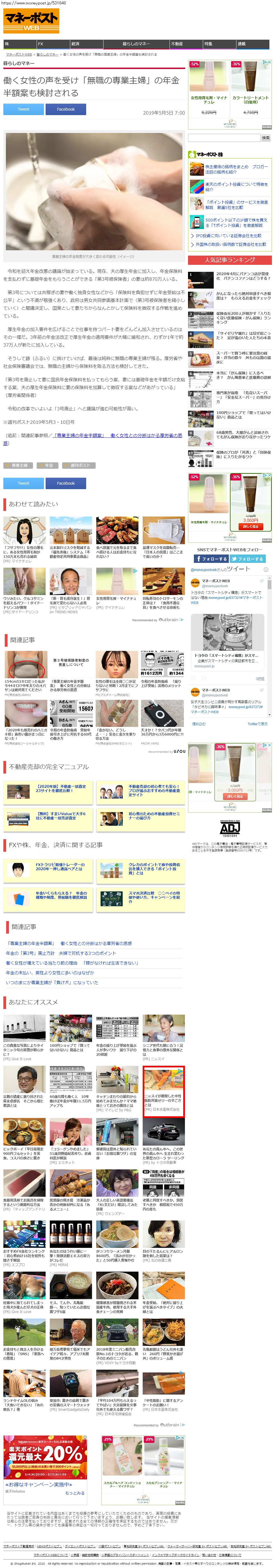Open IPO投資に向いている証券会社を比較 link
Image resolution: width=275 pixels, height=1568 pixels.
click(x=228, y=235)
